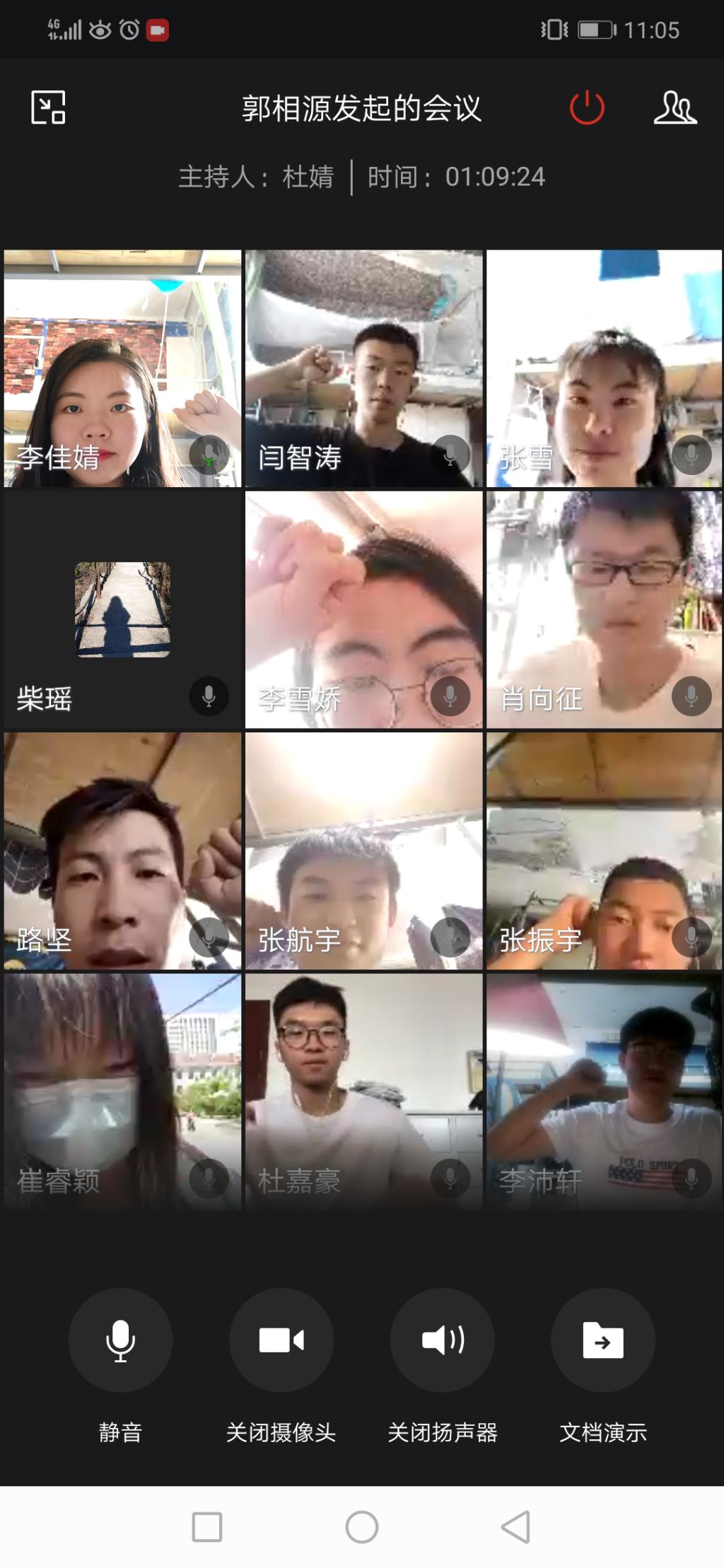
Task: Mute the microphone with 静音
Action: pyautogui.click(x=120, y=1340)
